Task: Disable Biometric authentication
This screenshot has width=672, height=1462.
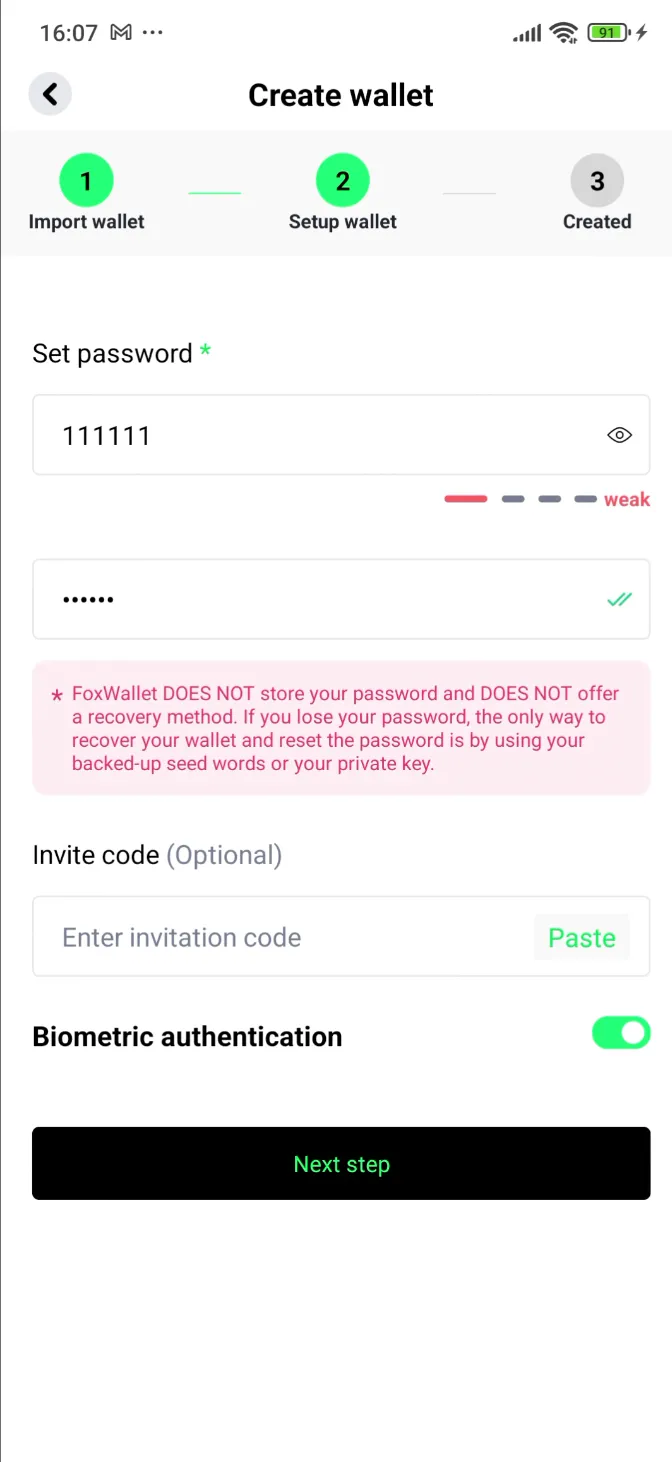Action: (620, 1033)
